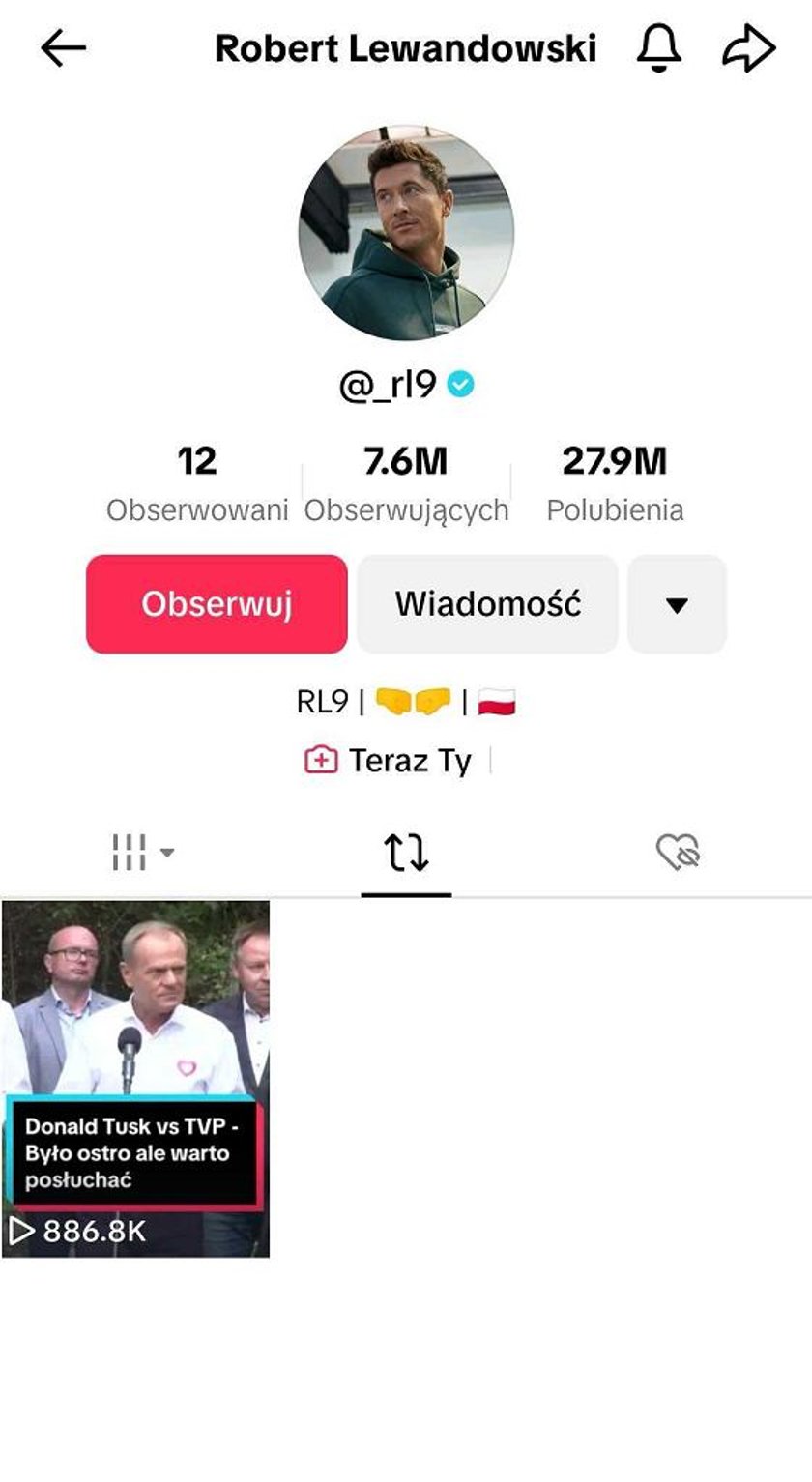Image resolution: width=812 pixels, height=1482 pixels.
Task: Expand suggested accounts dropdown arrow
Action: [x=677, y=605]
